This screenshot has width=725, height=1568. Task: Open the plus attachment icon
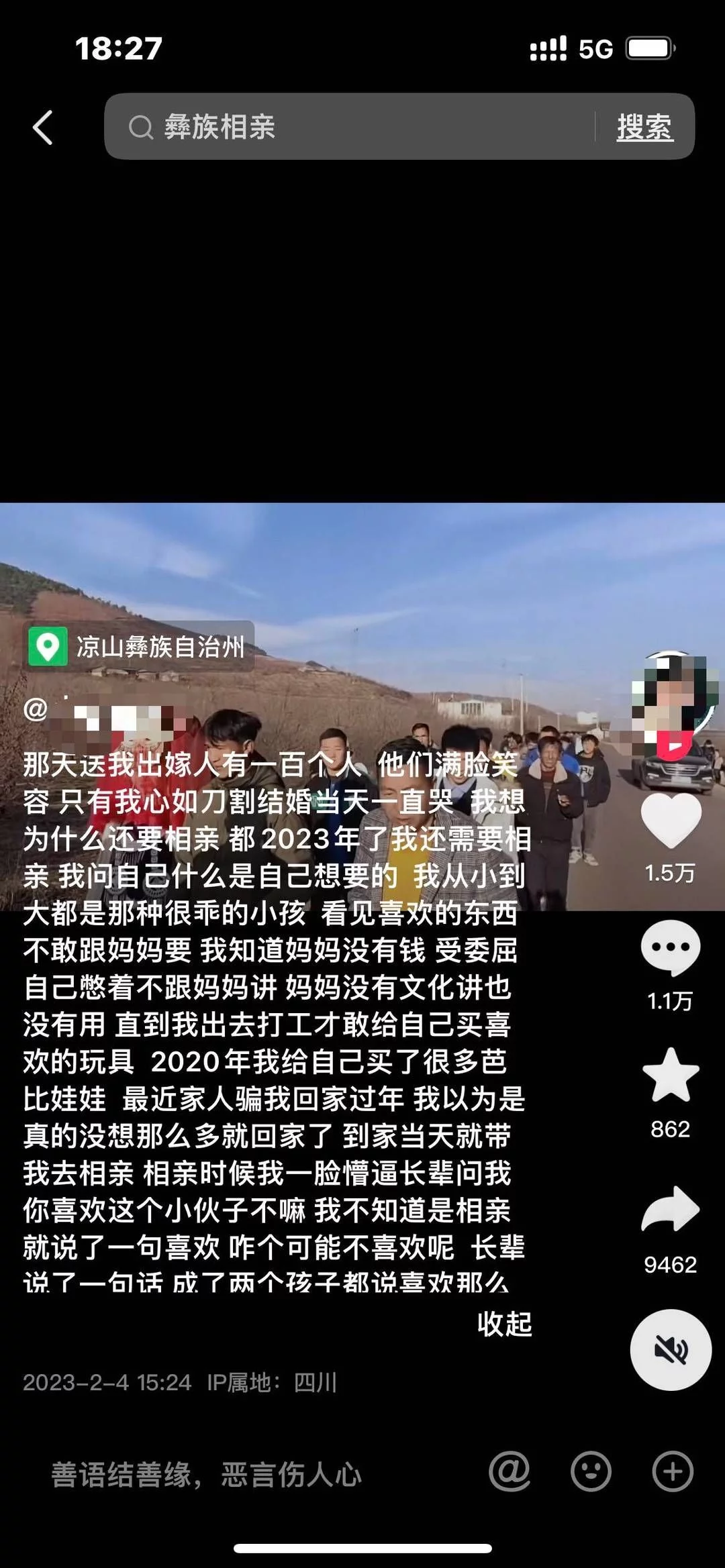tap(673, 1472)
